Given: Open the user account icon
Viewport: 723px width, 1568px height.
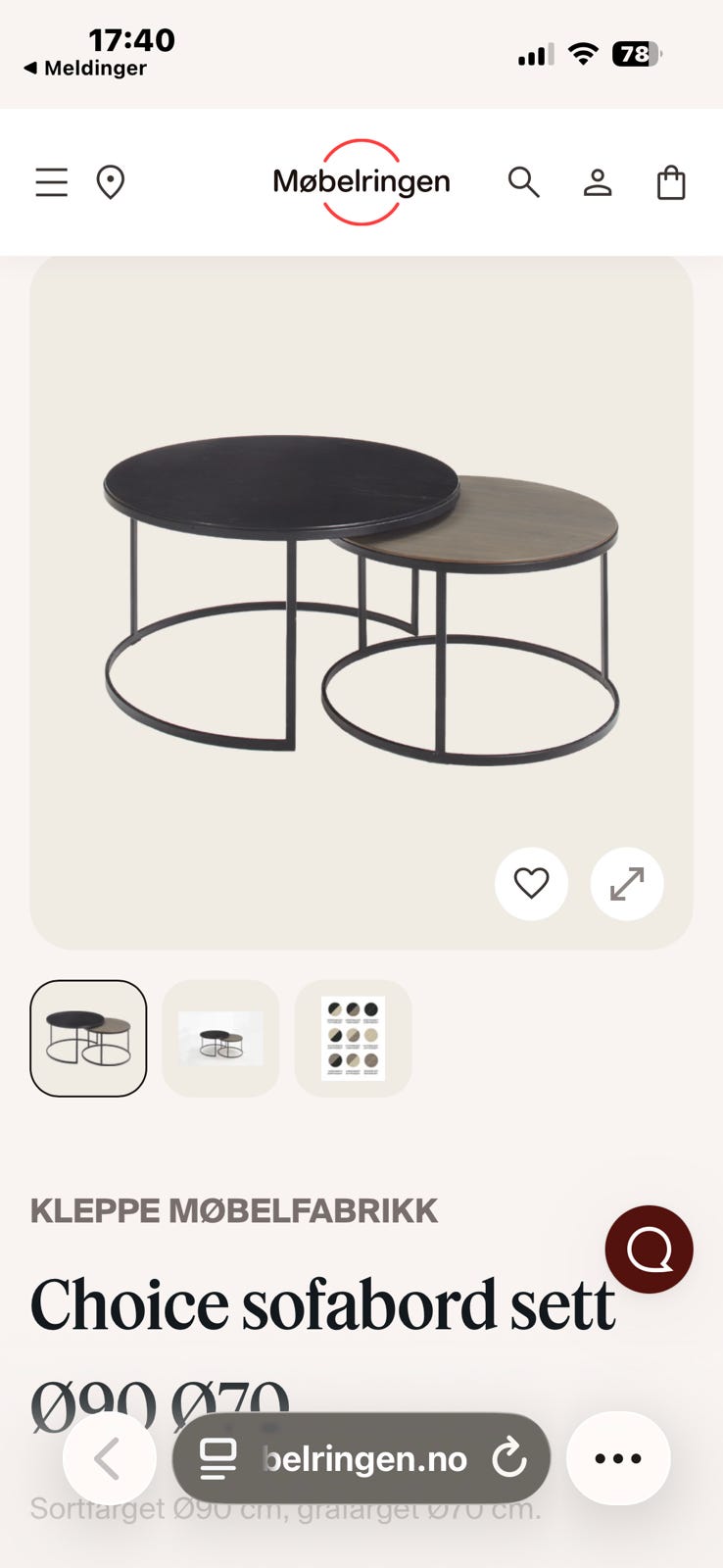Looking at the screenshot, I should click(598, 182).
